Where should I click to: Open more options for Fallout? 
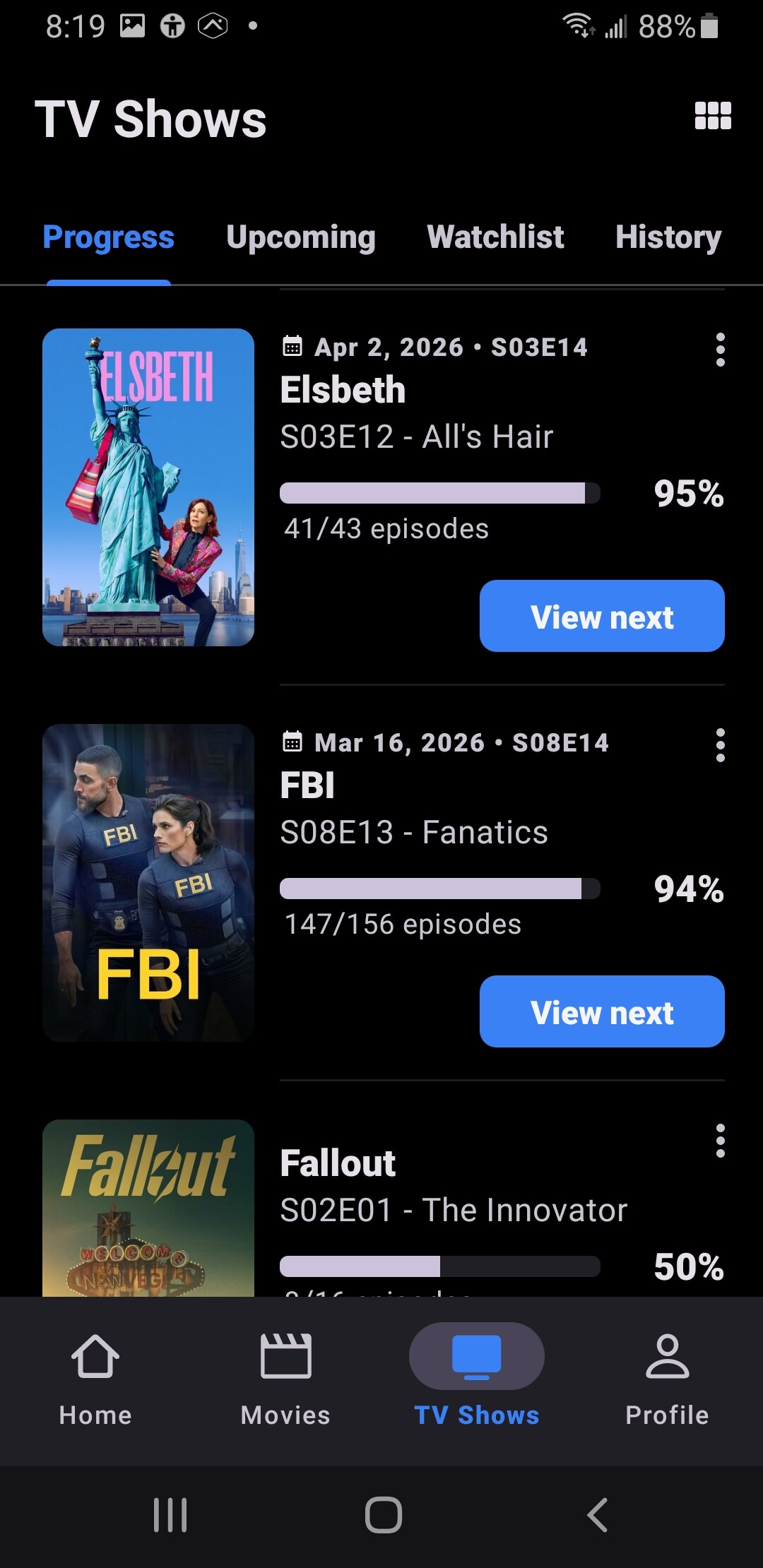720,1141
